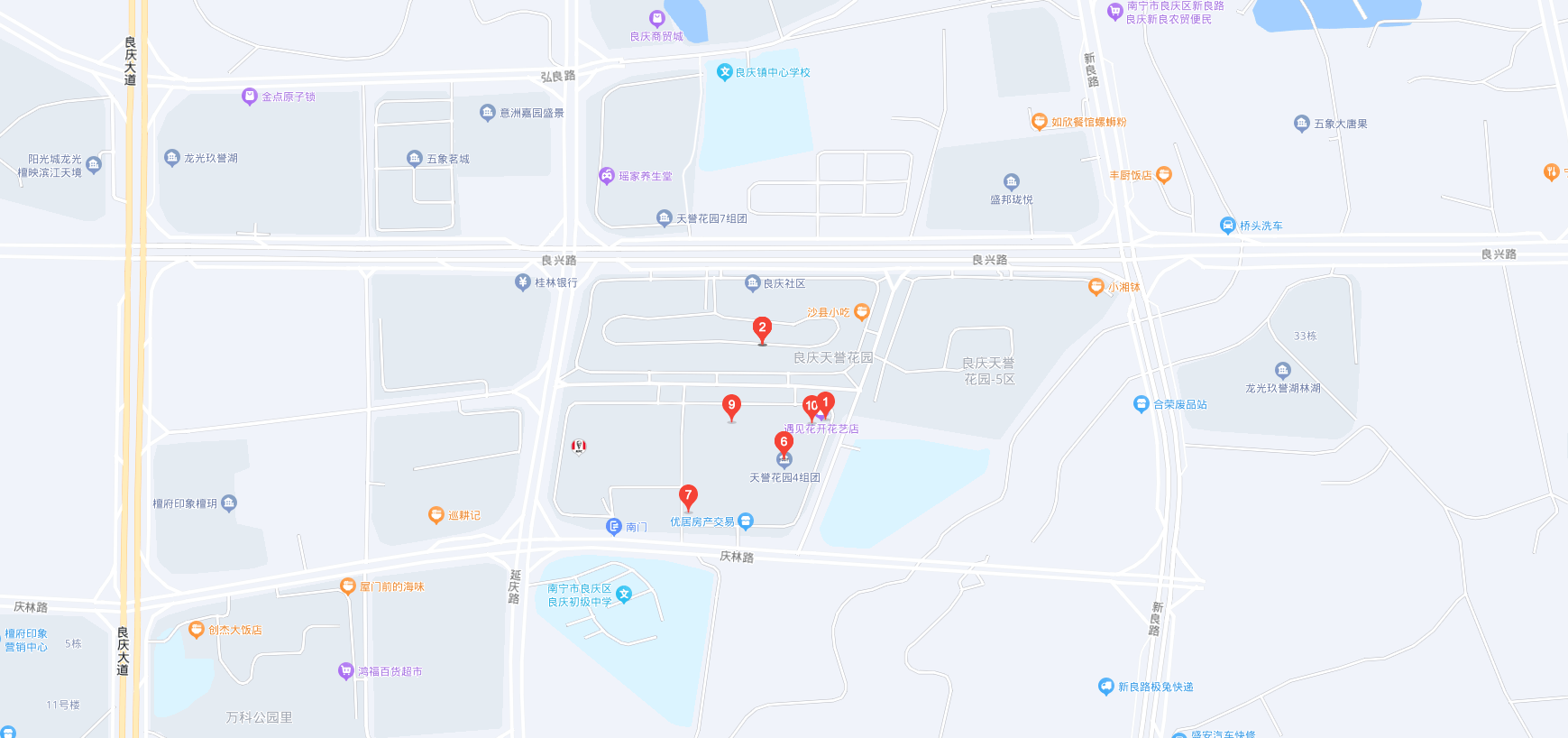
Task: Tap the 盛邦珑悦 residential point
Action: click(x=1012, y=182)
